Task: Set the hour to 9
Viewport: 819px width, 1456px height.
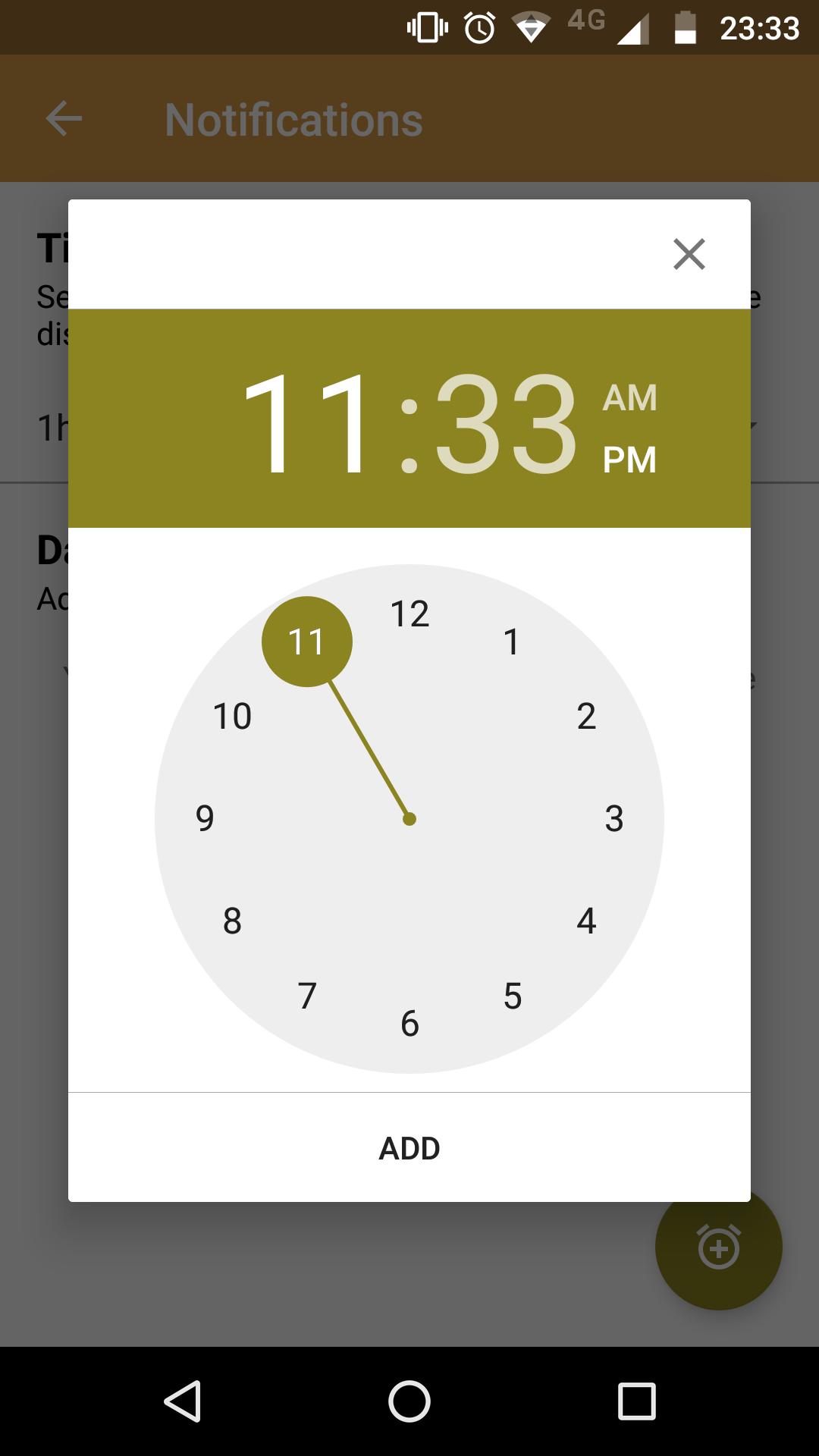Action: click(x=205, y=818)
